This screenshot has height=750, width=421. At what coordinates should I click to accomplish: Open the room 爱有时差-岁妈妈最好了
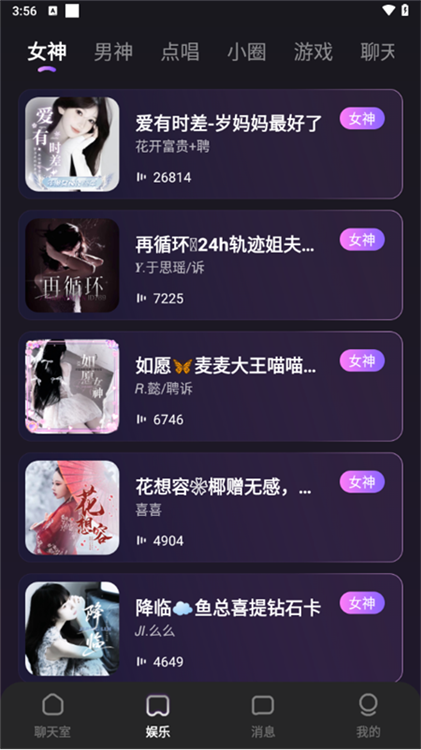click(210, 144)
